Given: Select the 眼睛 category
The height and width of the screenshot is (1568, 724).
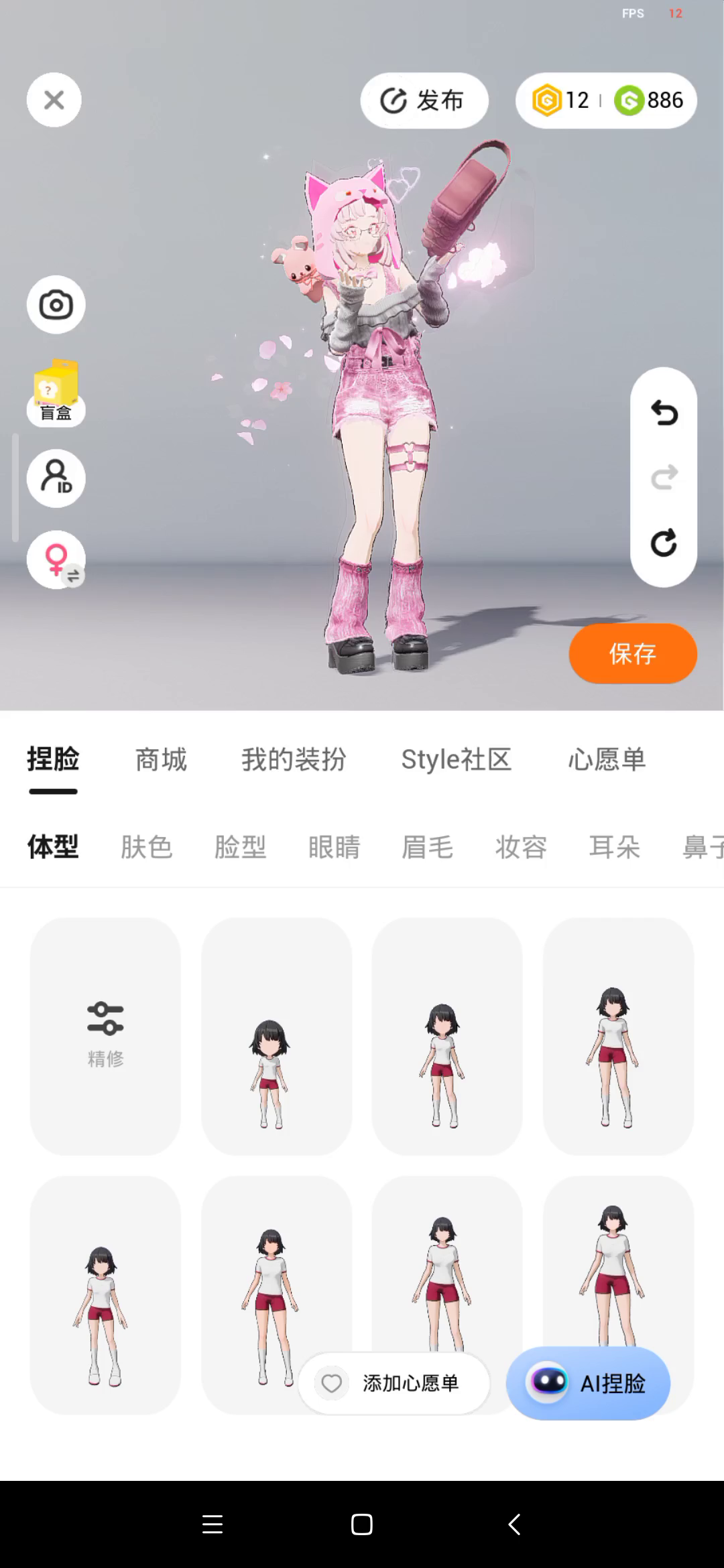Looking at the screenshot, I should (334, 847).
